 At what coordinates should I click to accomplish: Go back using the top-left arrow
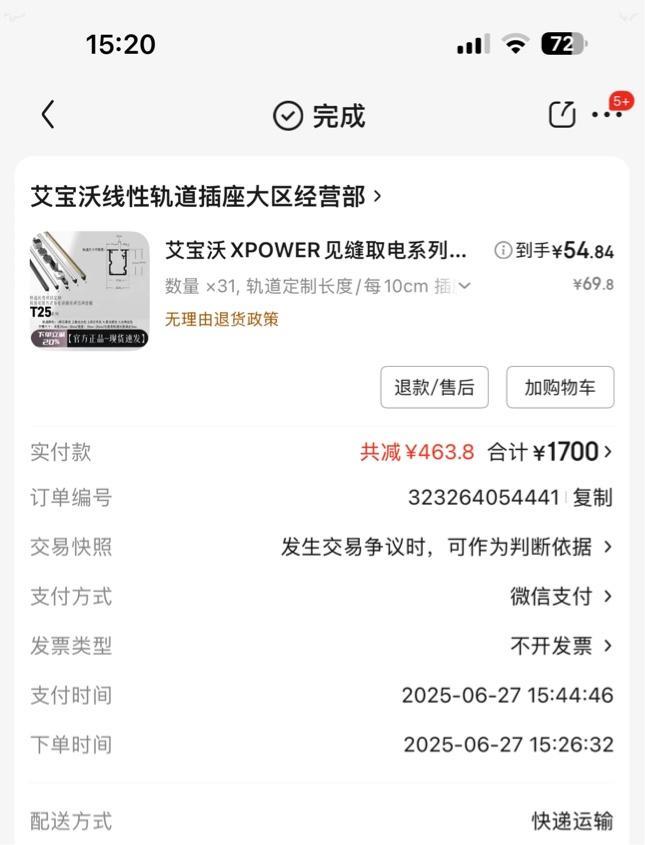(x=47, y=115)
